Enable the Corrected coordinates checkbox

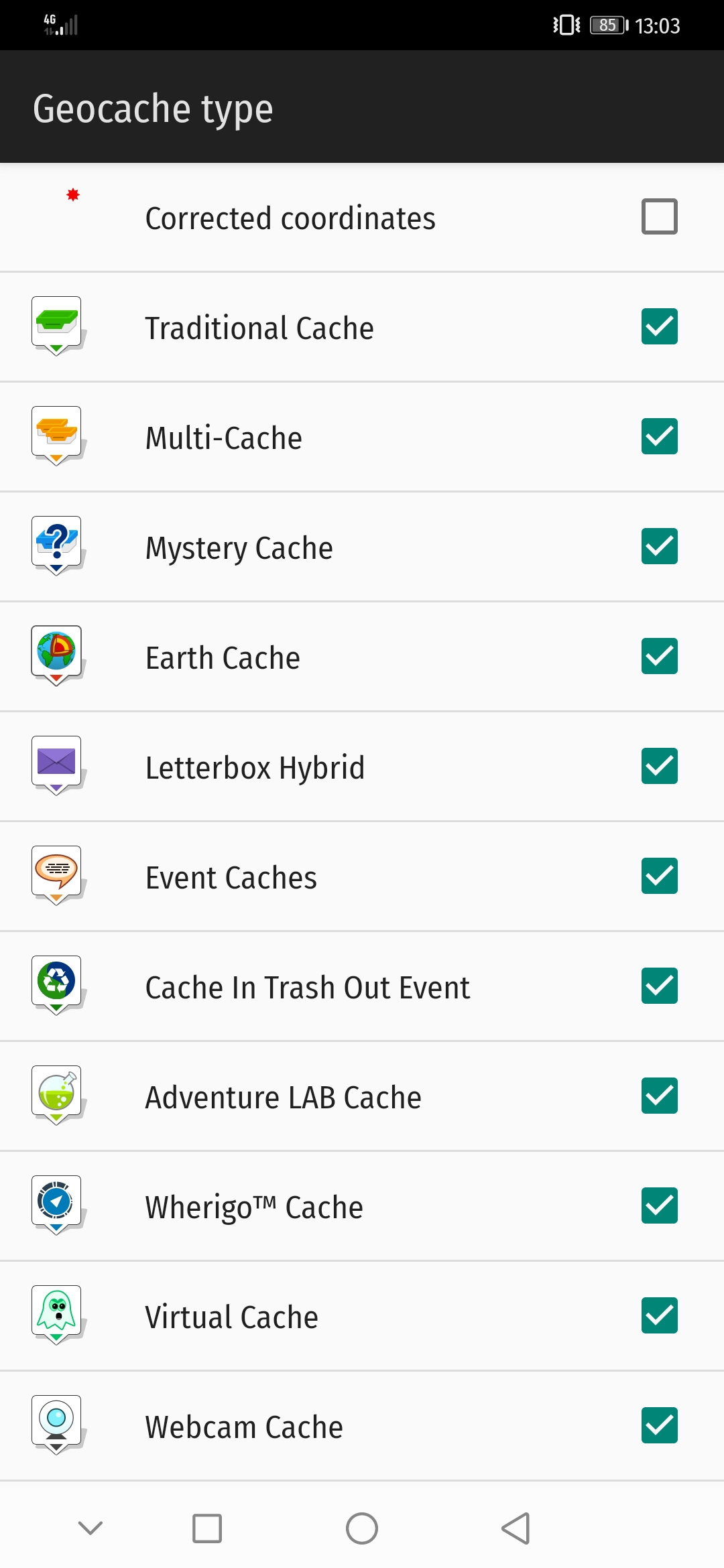pos(659,216)
